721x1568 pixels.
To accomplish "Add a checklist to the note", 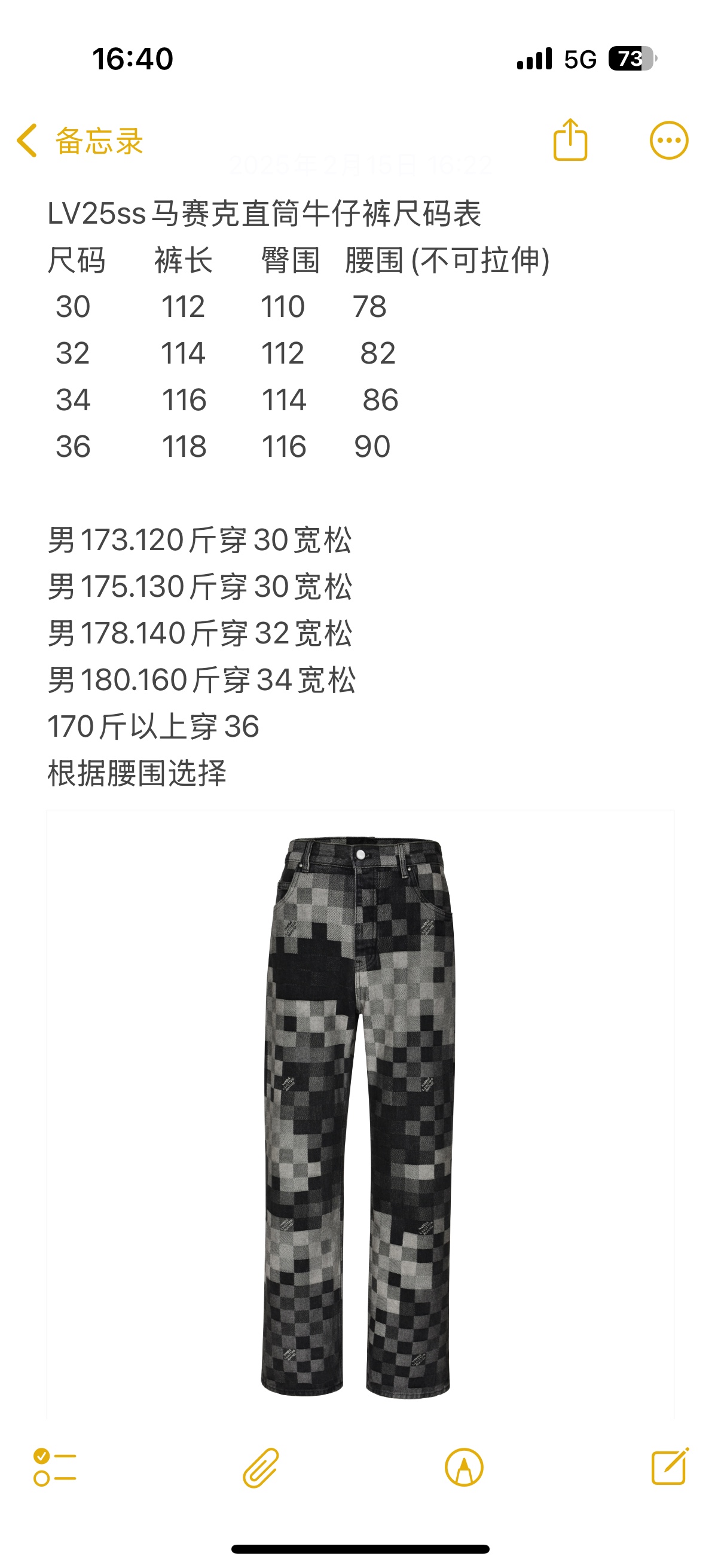I will click(55, 1468).
